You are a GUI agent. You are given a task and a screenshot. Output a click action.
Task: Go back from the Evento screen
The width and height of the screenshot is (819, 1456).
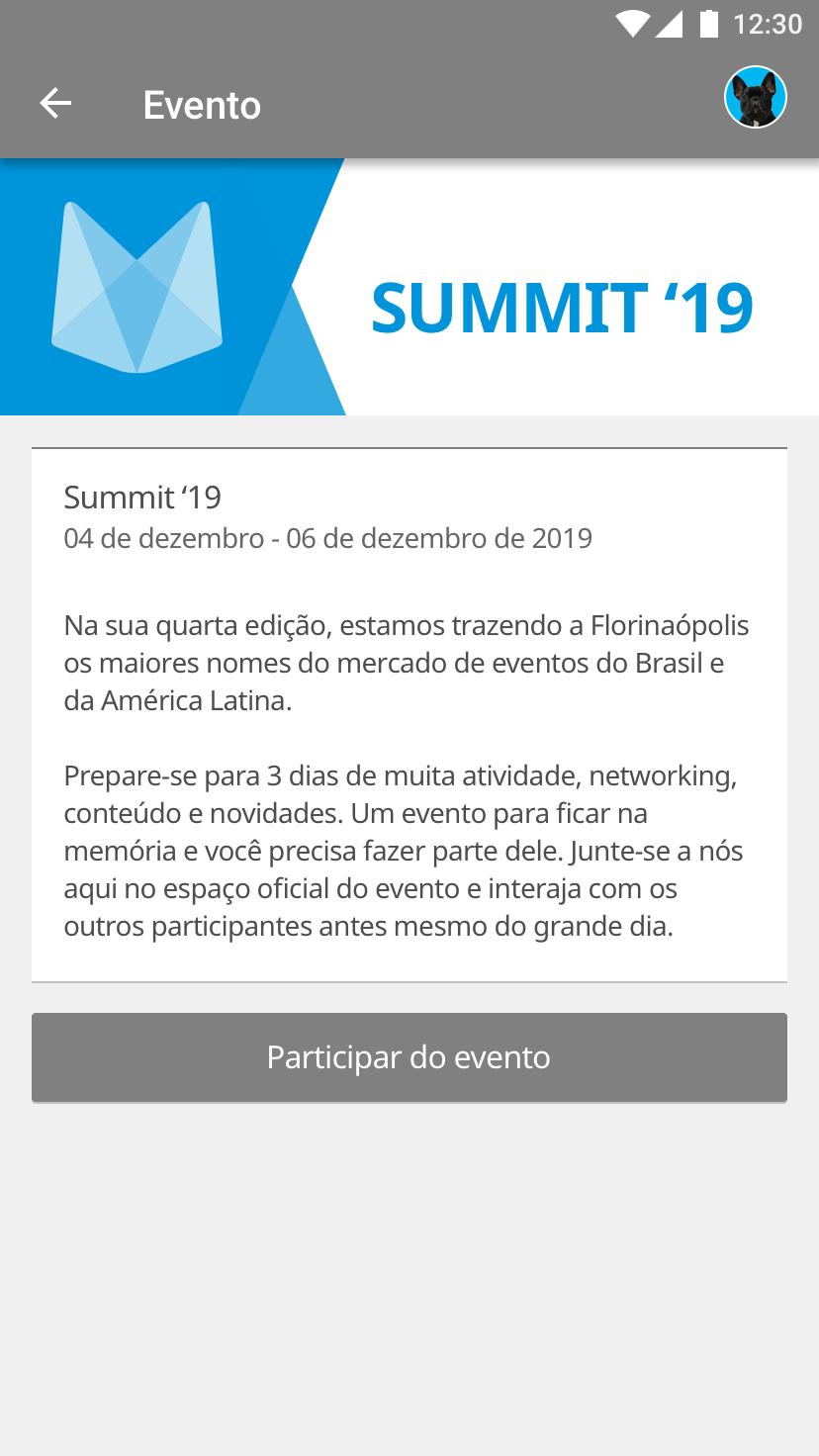55,103
